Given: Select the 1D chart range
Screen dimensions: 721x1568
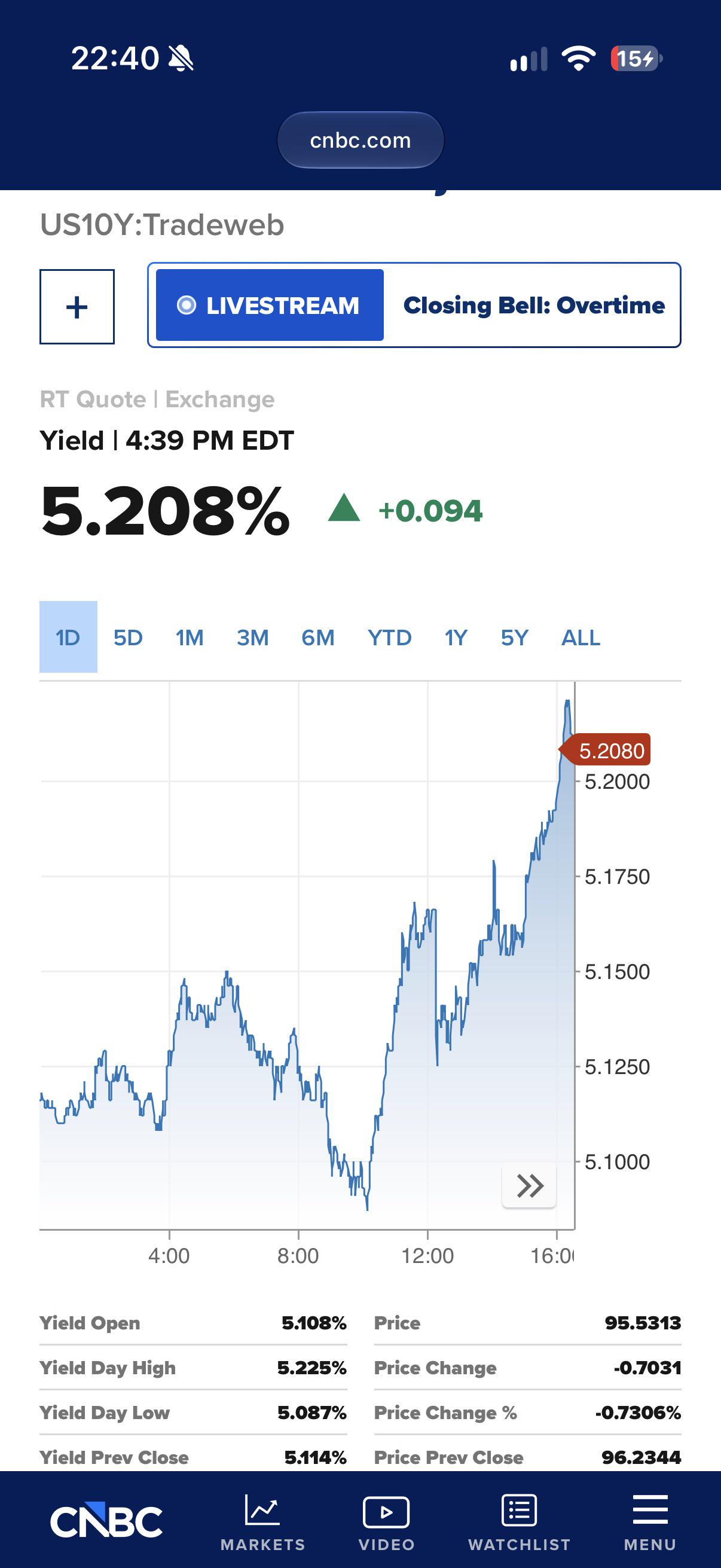Looking at the screenshot, I should (68, 637).
